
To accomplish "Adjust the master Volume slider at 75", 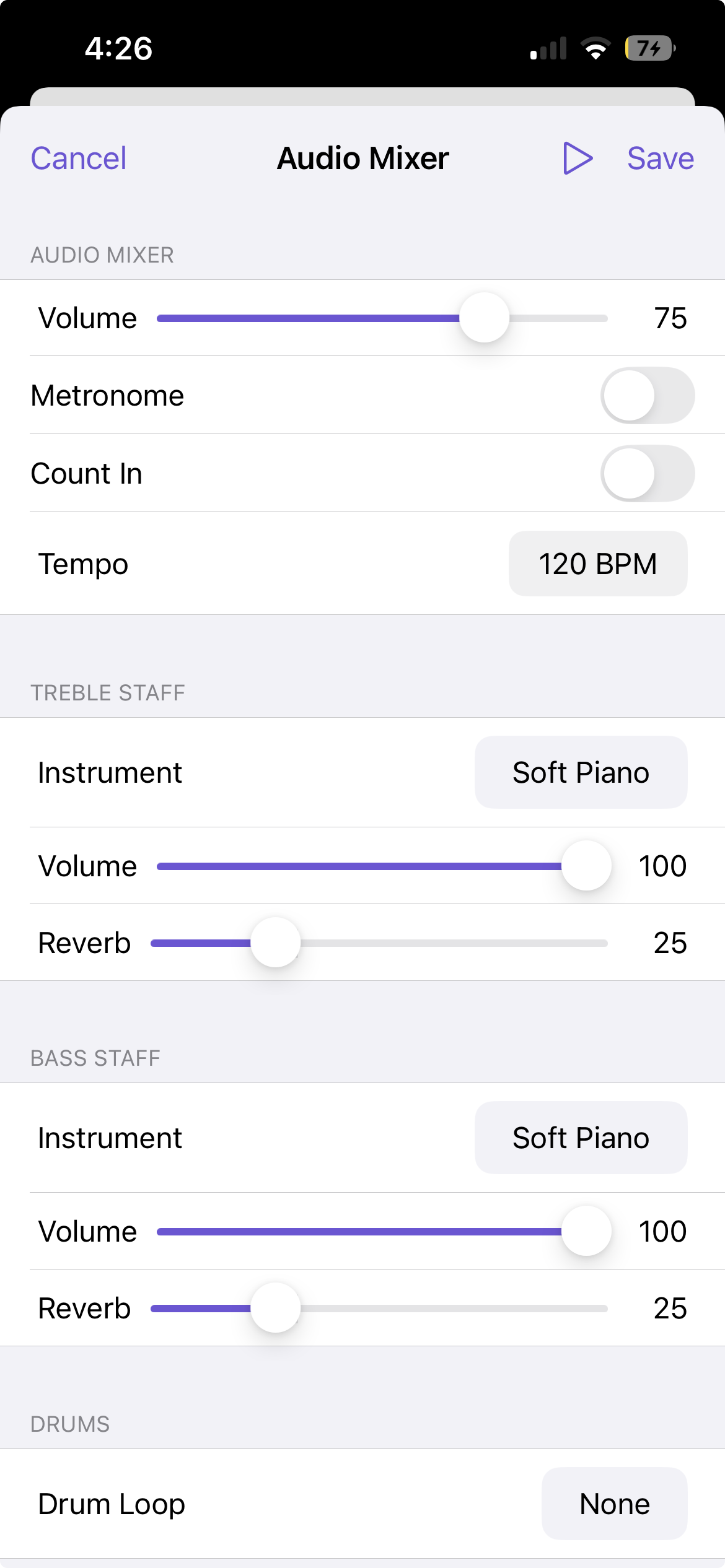I will click(x=484, y=317).
